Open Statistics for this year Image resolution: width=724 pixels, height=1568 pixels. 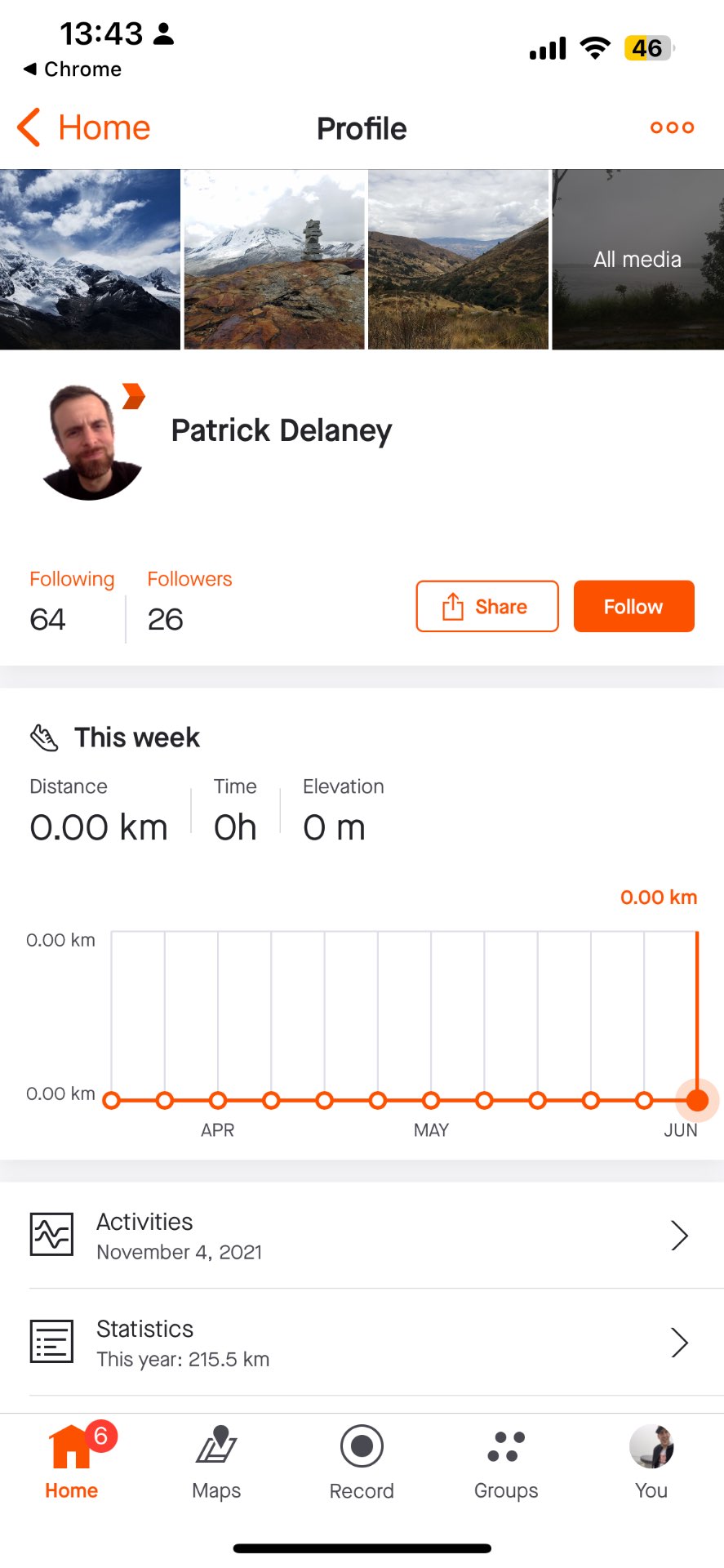362,1343
